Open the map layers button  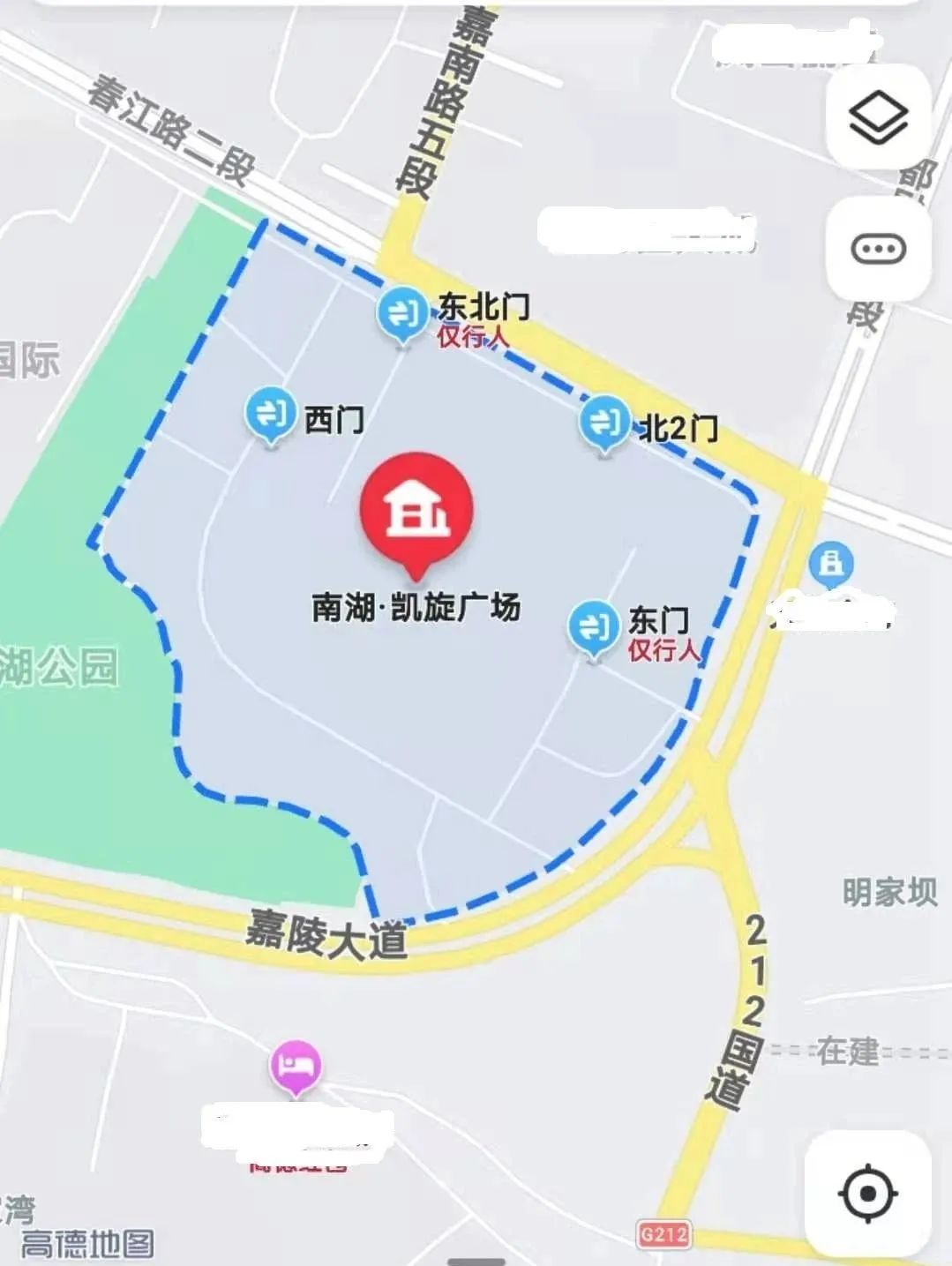point(878,119)
